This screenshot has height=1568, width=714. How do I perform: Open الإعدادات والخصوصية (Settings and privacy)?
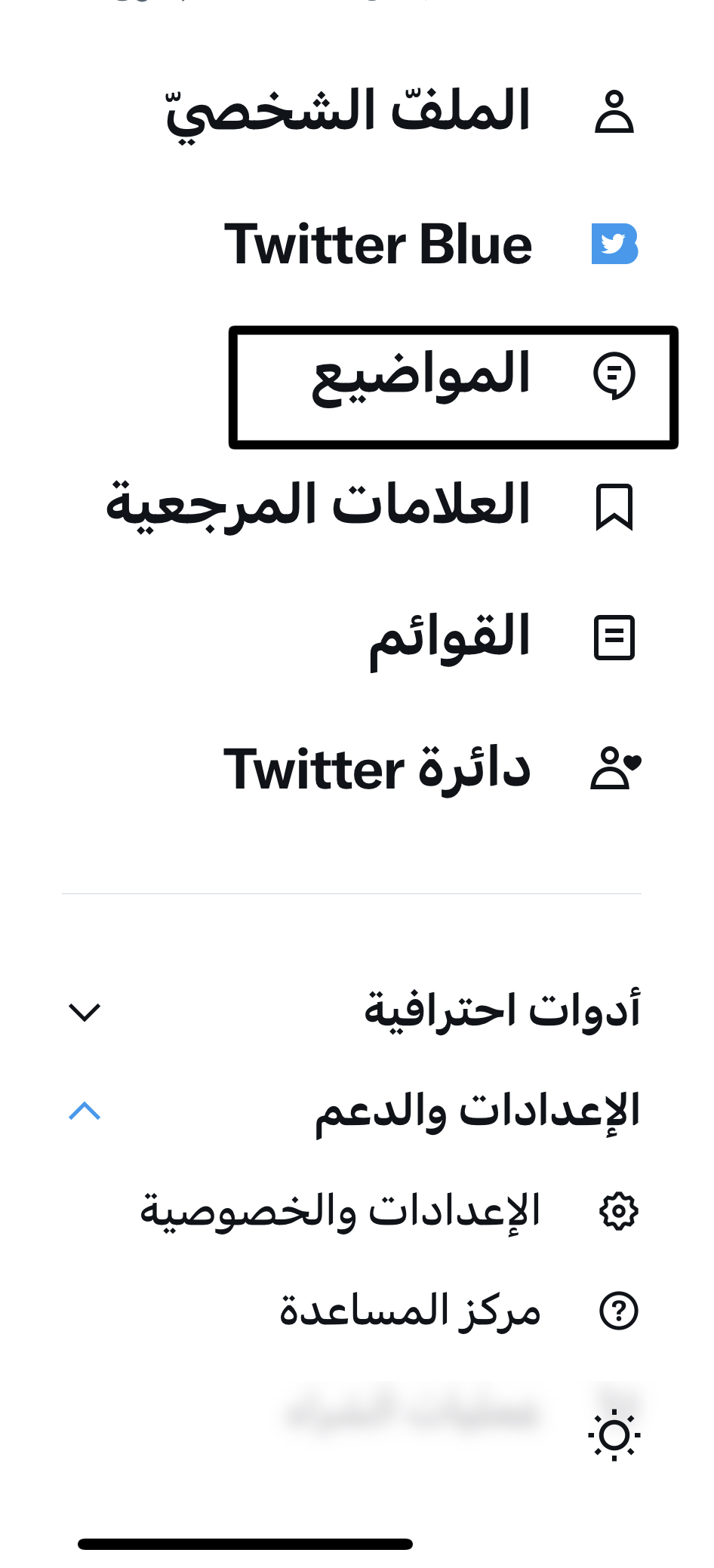[389, 1212]
